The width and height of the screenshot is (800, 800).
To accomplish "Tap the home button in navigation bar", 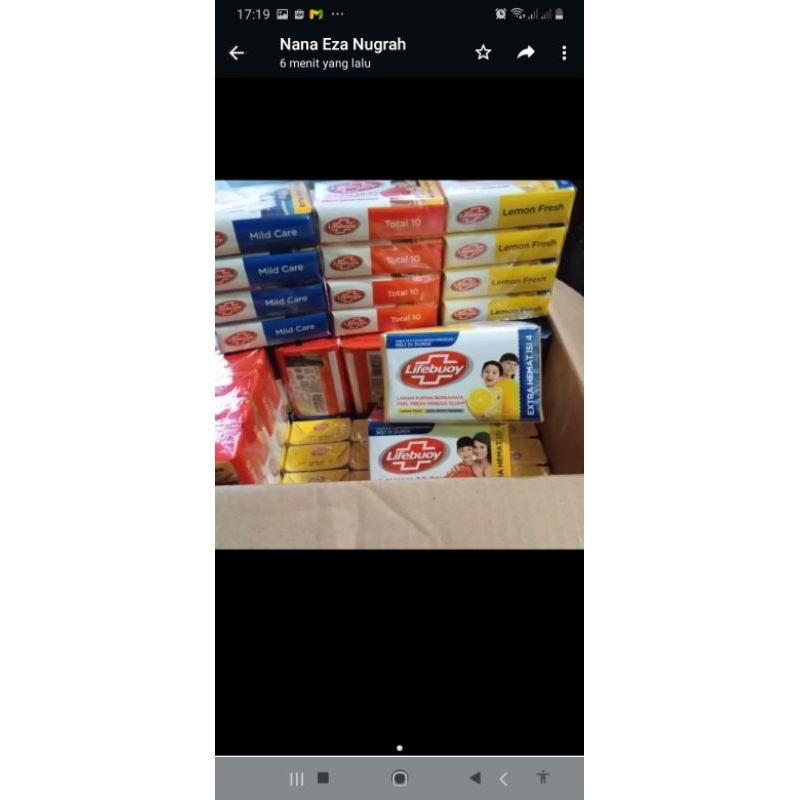I will click(x=400, y=778).
